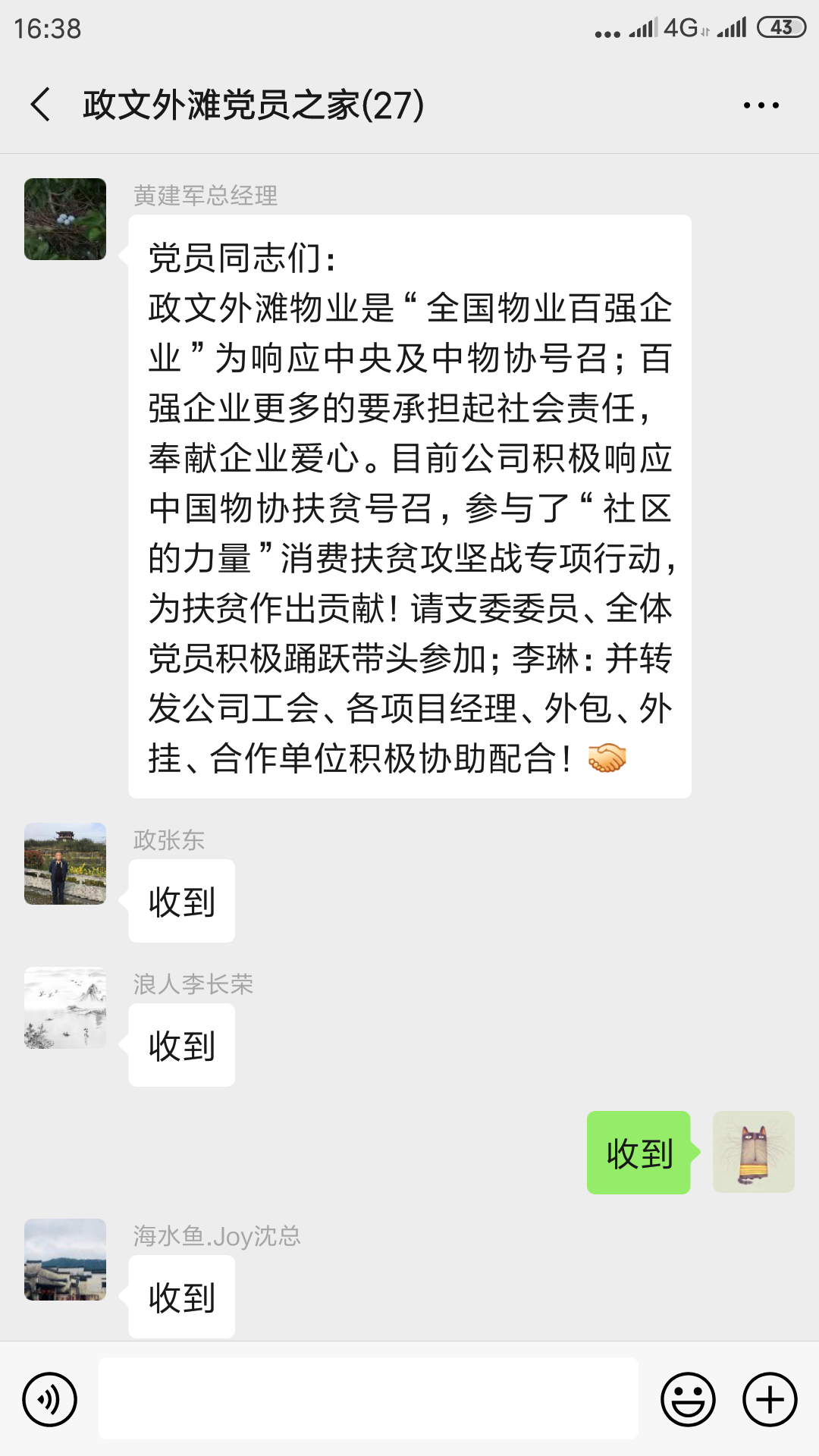View 浪人李长荣's profile picture
The width and height of the screenshot is (819, 1456).
[x=65, y=1008]
